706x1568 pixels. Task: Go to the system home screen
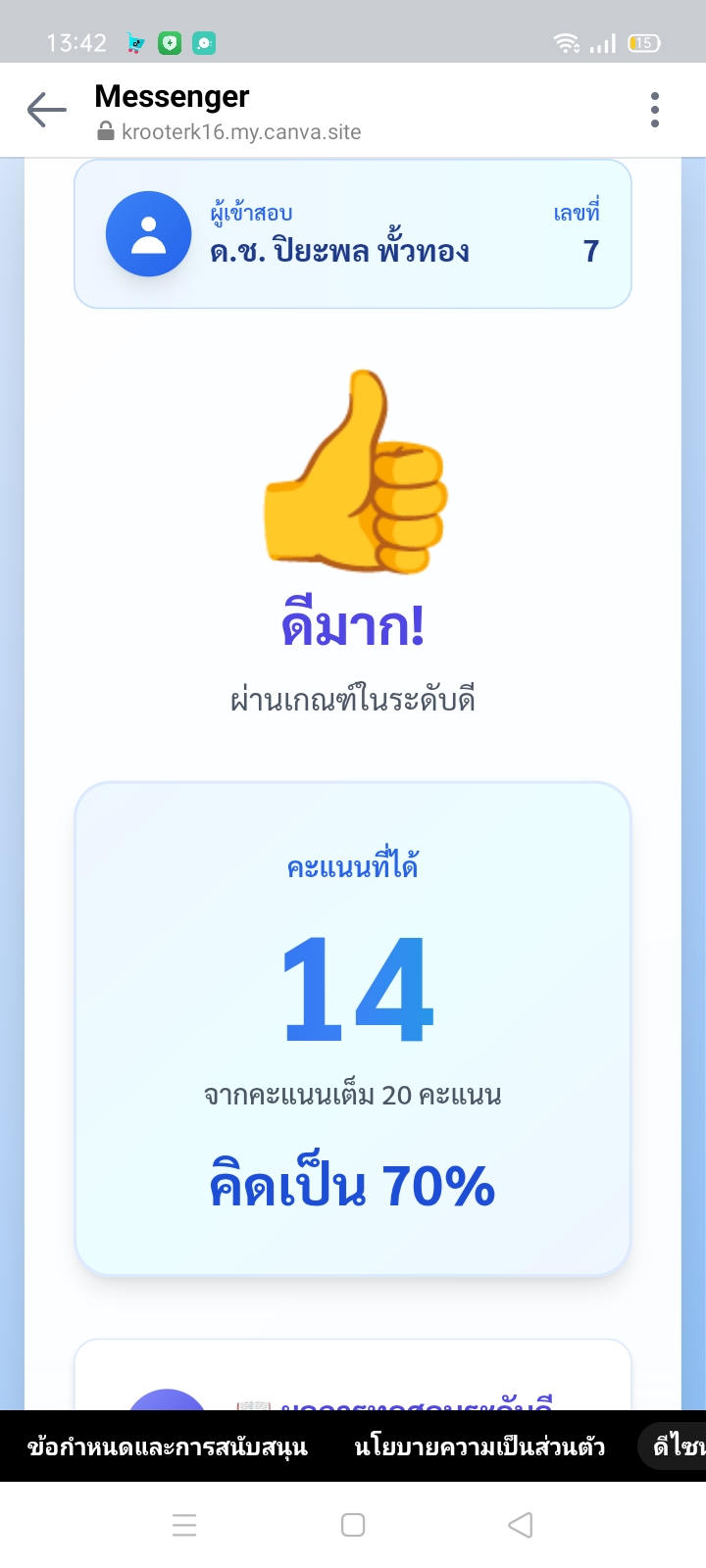(353, 1525)
